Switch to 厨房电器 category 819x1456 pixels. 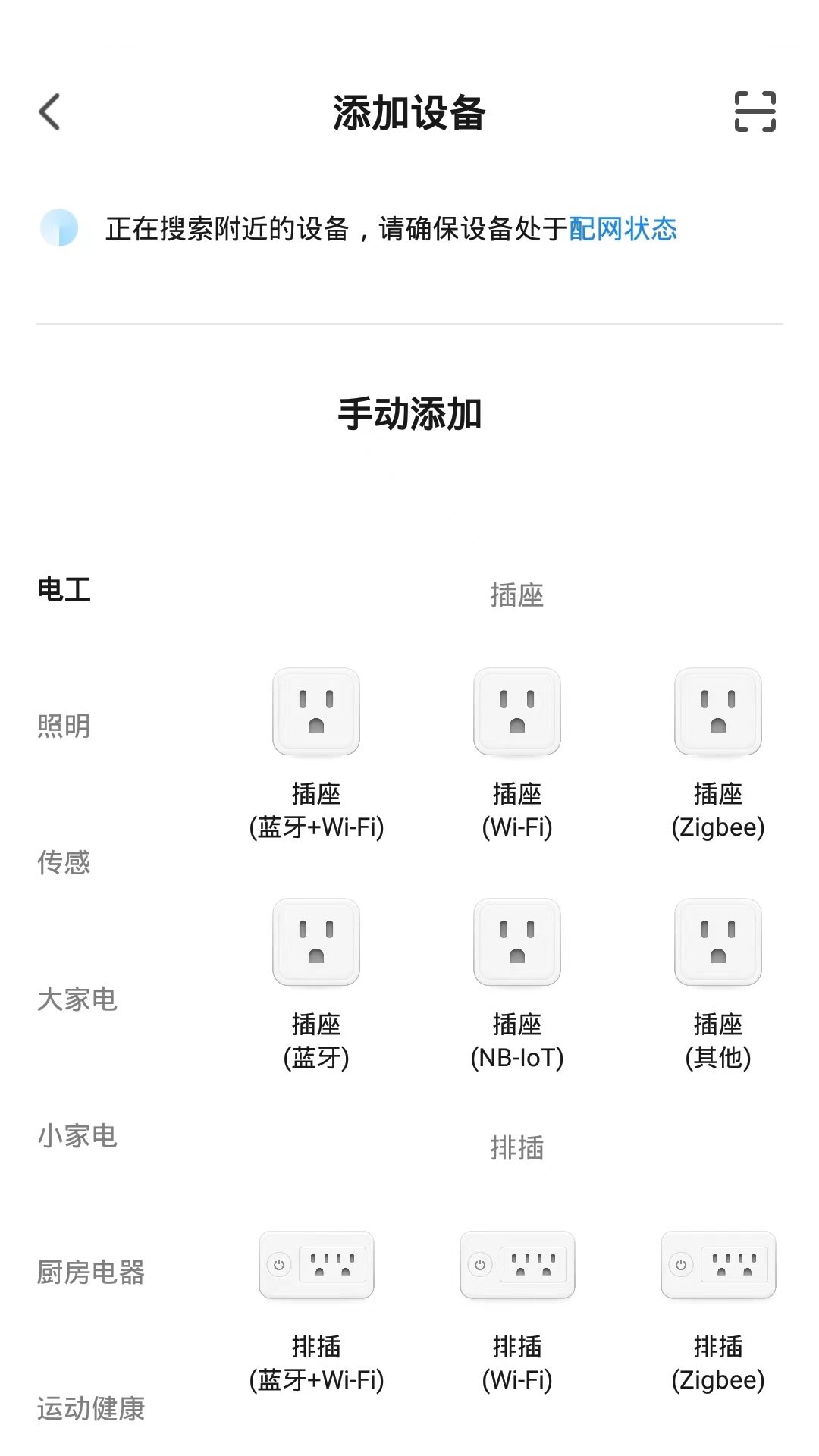pyautogui.click(x=91, y=1272)
